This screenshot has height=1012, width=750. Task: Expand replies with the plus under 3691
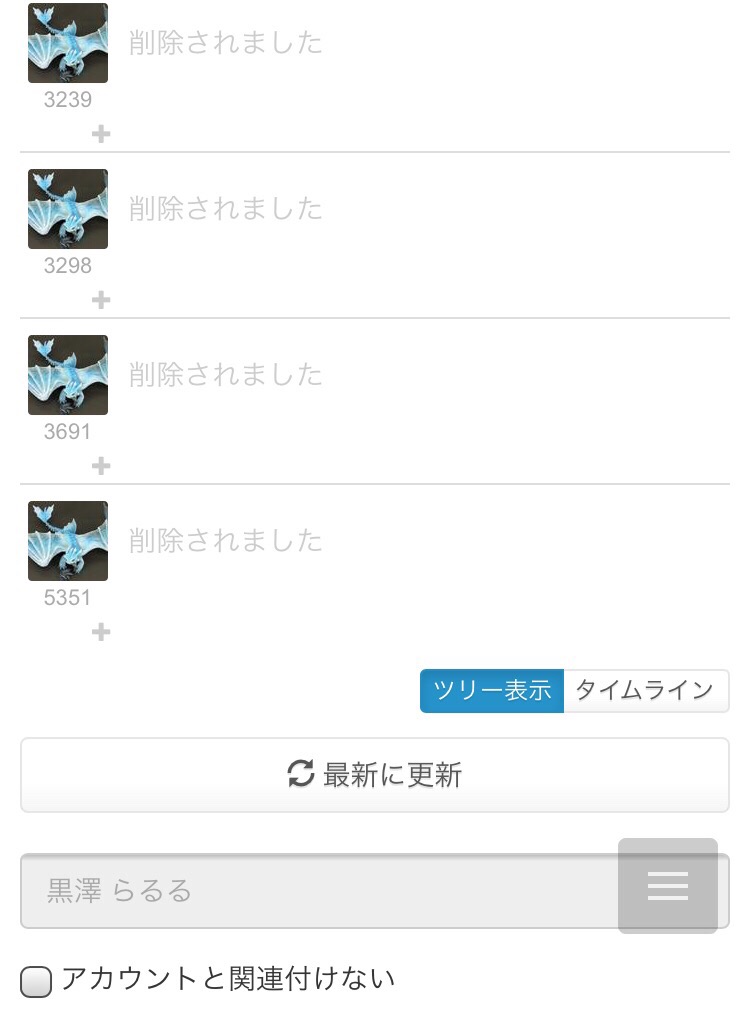[x=101, y=466]
